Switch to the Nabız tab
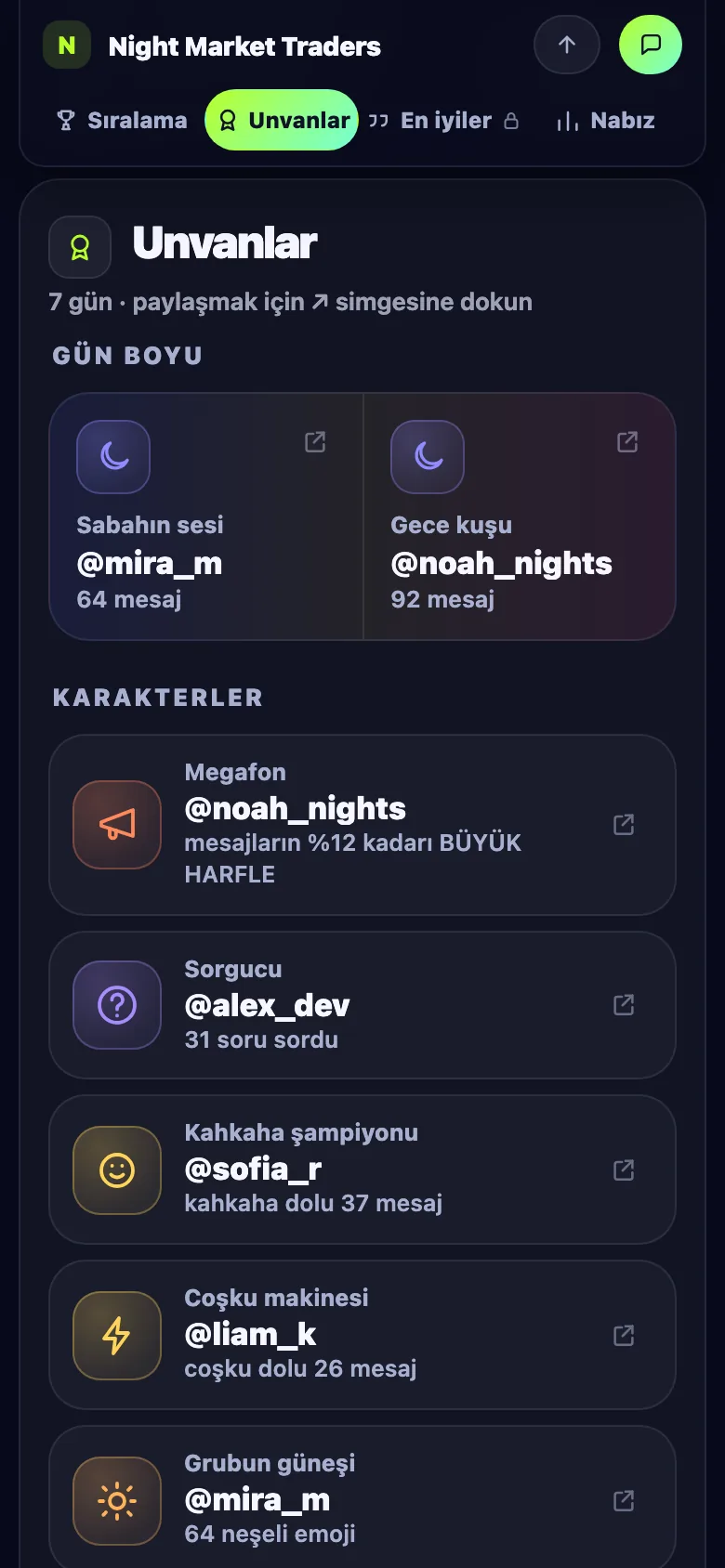The width and height of the screenshot is (725, 1568). [x=606, y=121]
